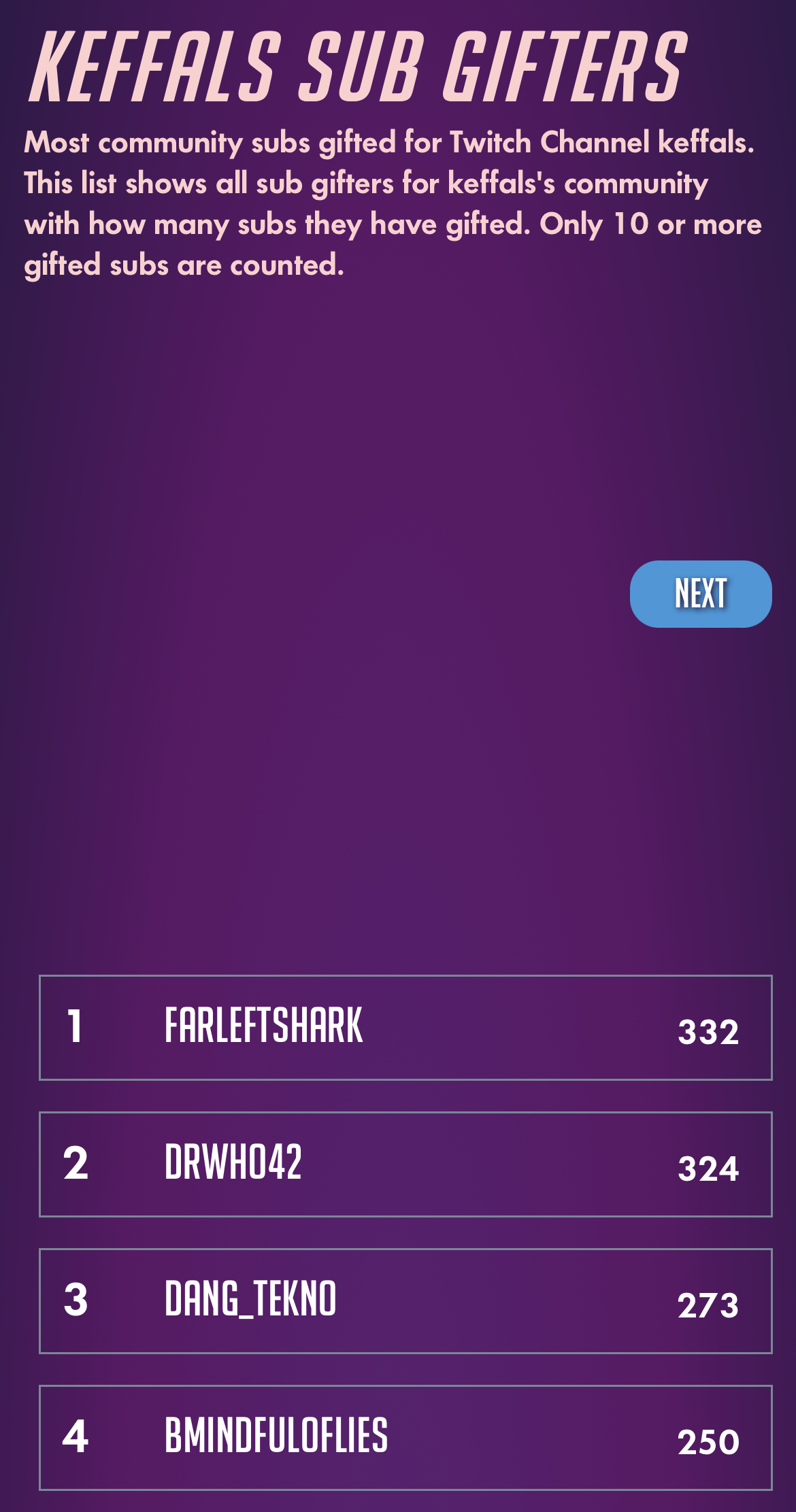Open the DANG_TEKNO row
Image resolution: width=796 pixels, height=1512 pixels.
click(405, 1301)
